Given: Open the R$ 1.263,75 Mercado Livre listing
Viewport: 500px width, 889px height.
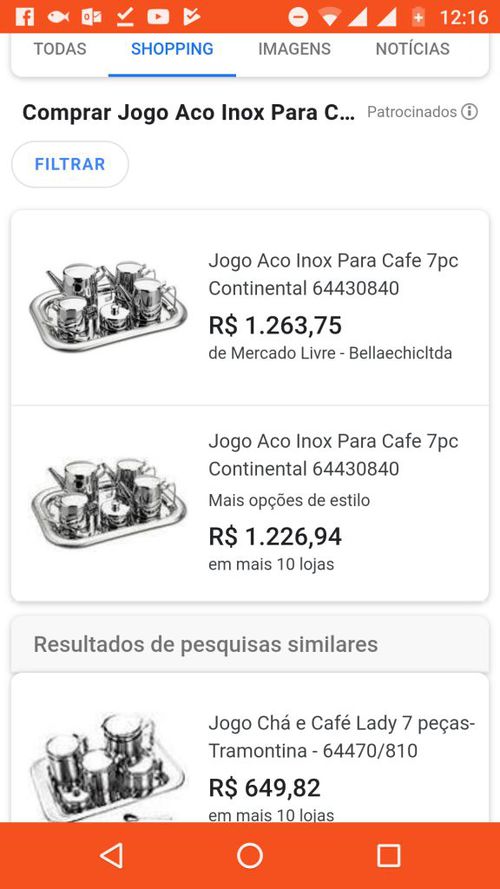Looking at the screenshot, I should [250, 308].
